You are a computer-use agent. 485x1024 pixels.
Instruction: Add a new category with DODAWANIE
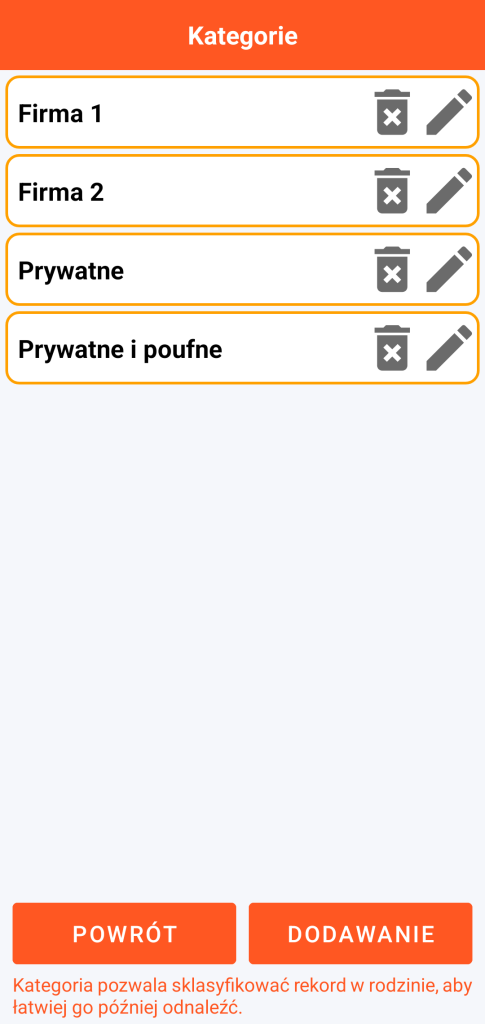360,933
